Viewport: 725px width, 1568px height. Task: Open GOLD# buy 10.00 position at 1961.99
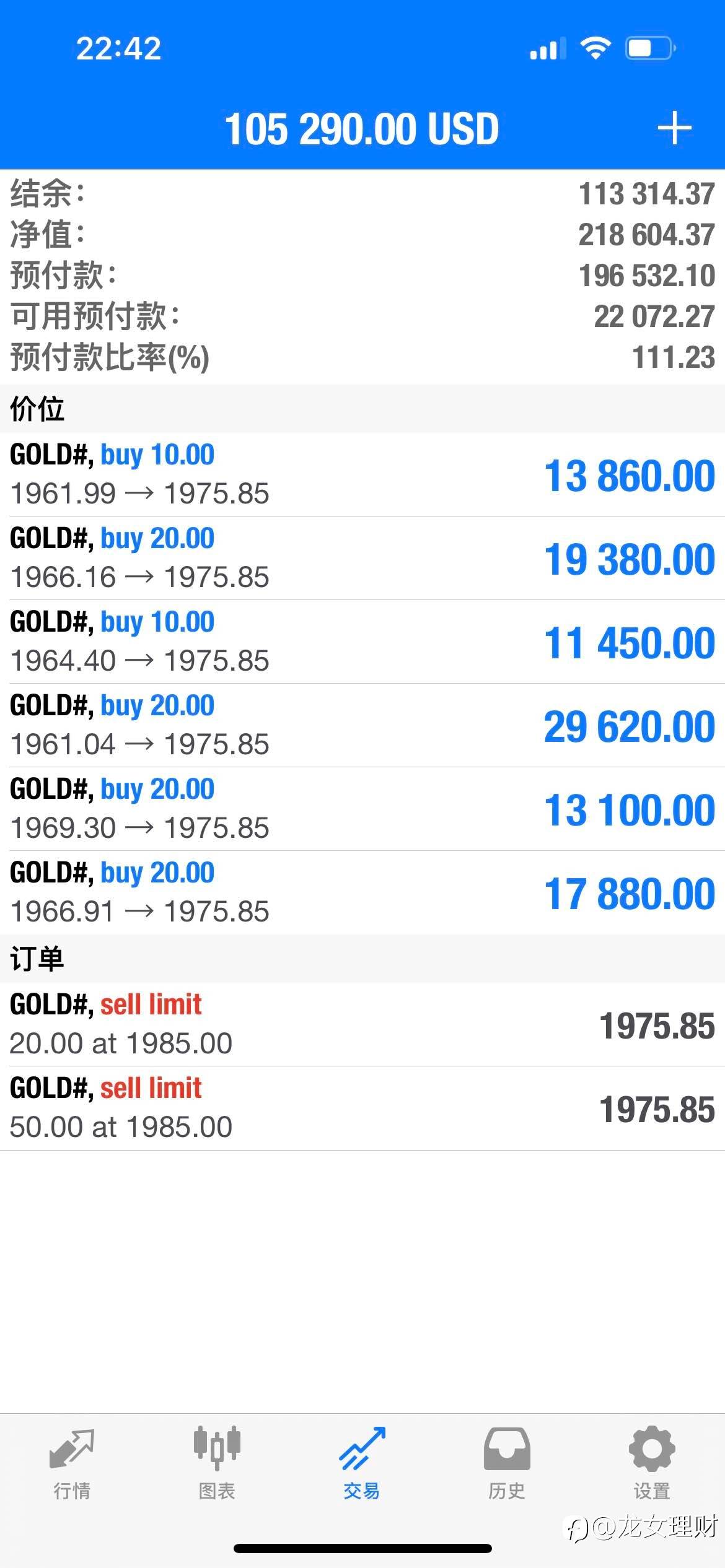pos(362,474)
